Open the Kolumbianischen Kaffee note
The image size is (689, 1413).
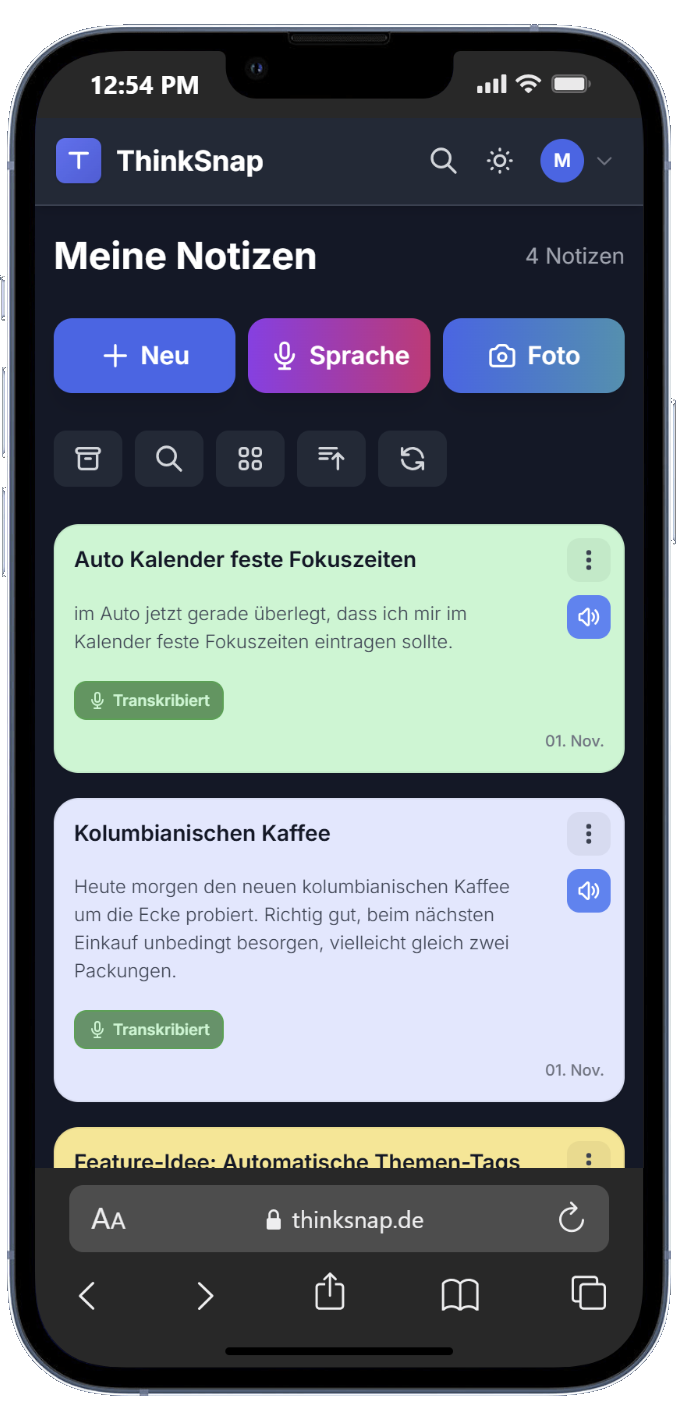tap(202, 834)
